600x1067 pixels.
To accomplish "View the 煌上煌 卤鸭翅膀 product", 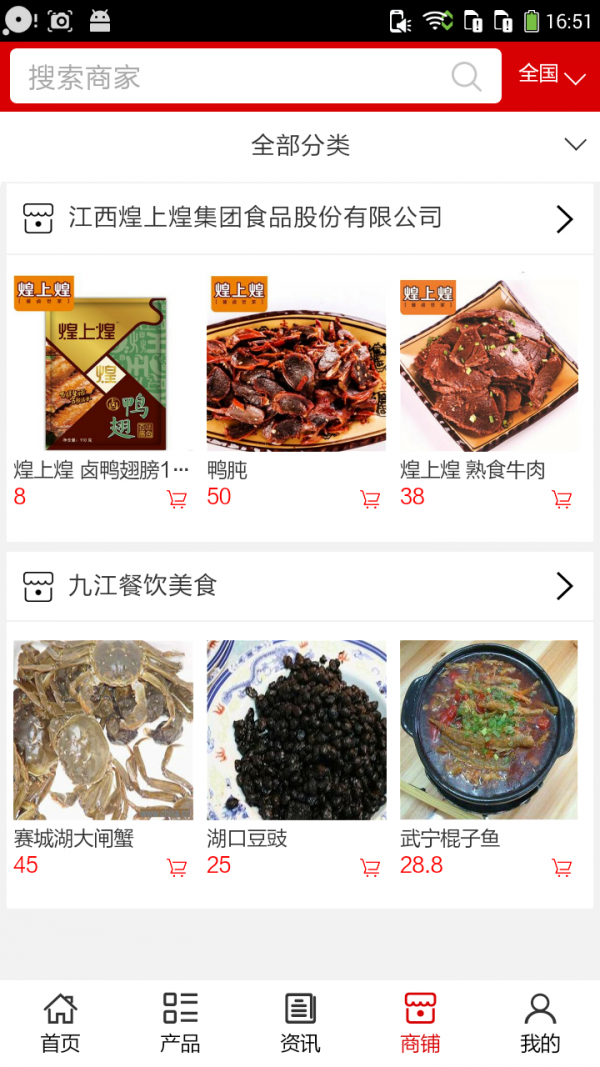I will (x=103, y=363).
